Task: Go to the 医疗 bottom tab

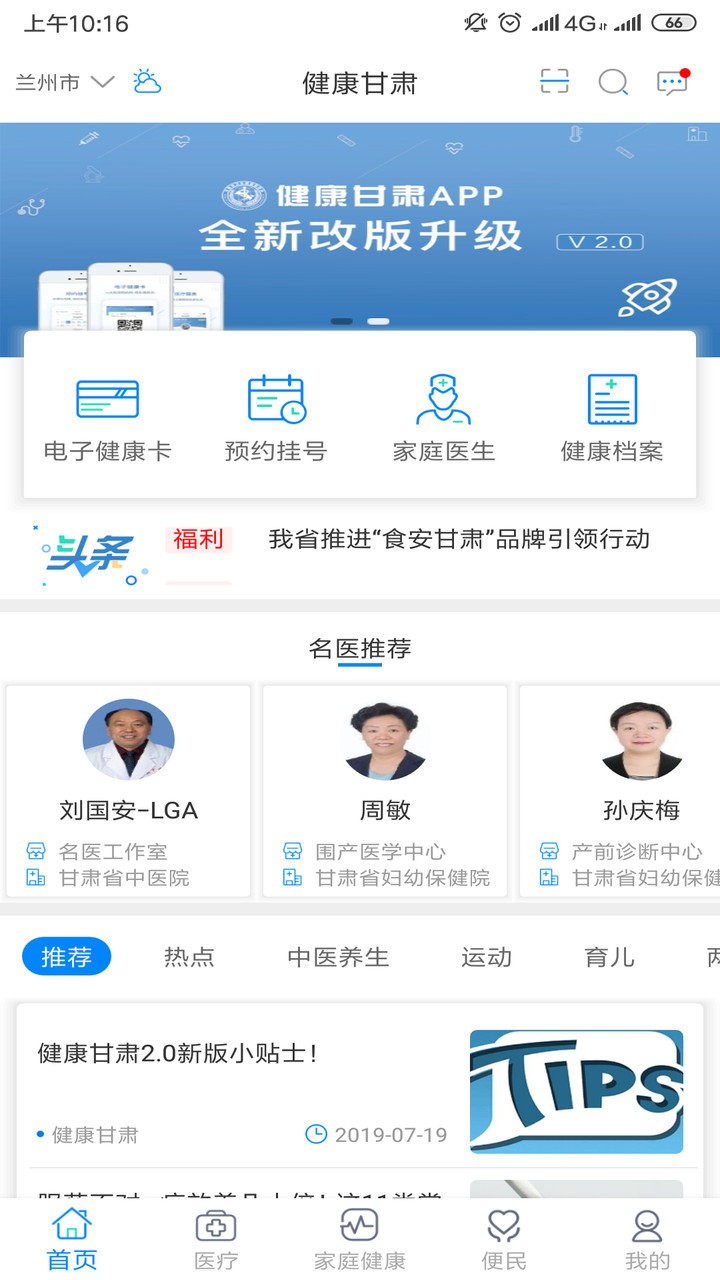Action: [x=216, y=1240]
